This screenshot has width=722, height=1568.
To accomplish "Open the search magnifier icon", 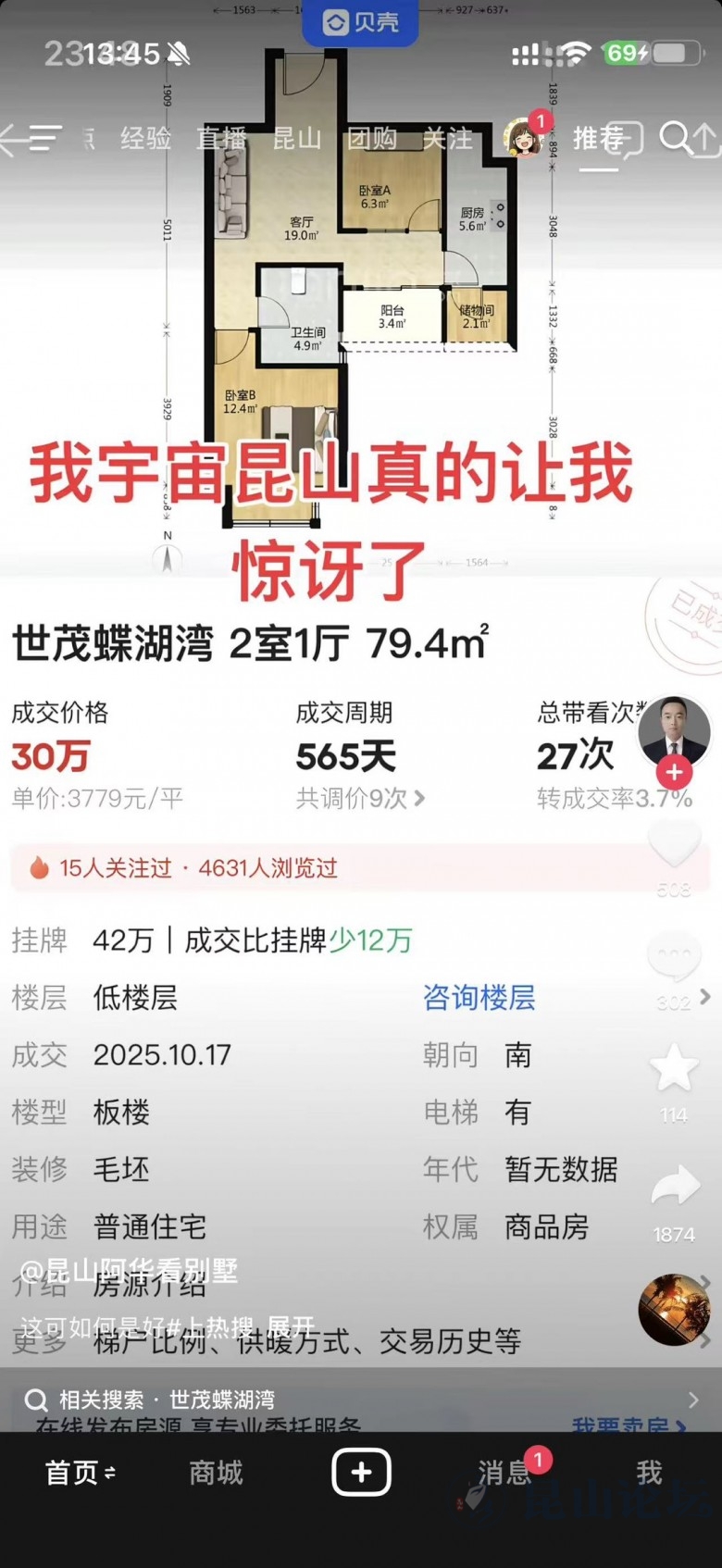I will (x=676, y=139).
